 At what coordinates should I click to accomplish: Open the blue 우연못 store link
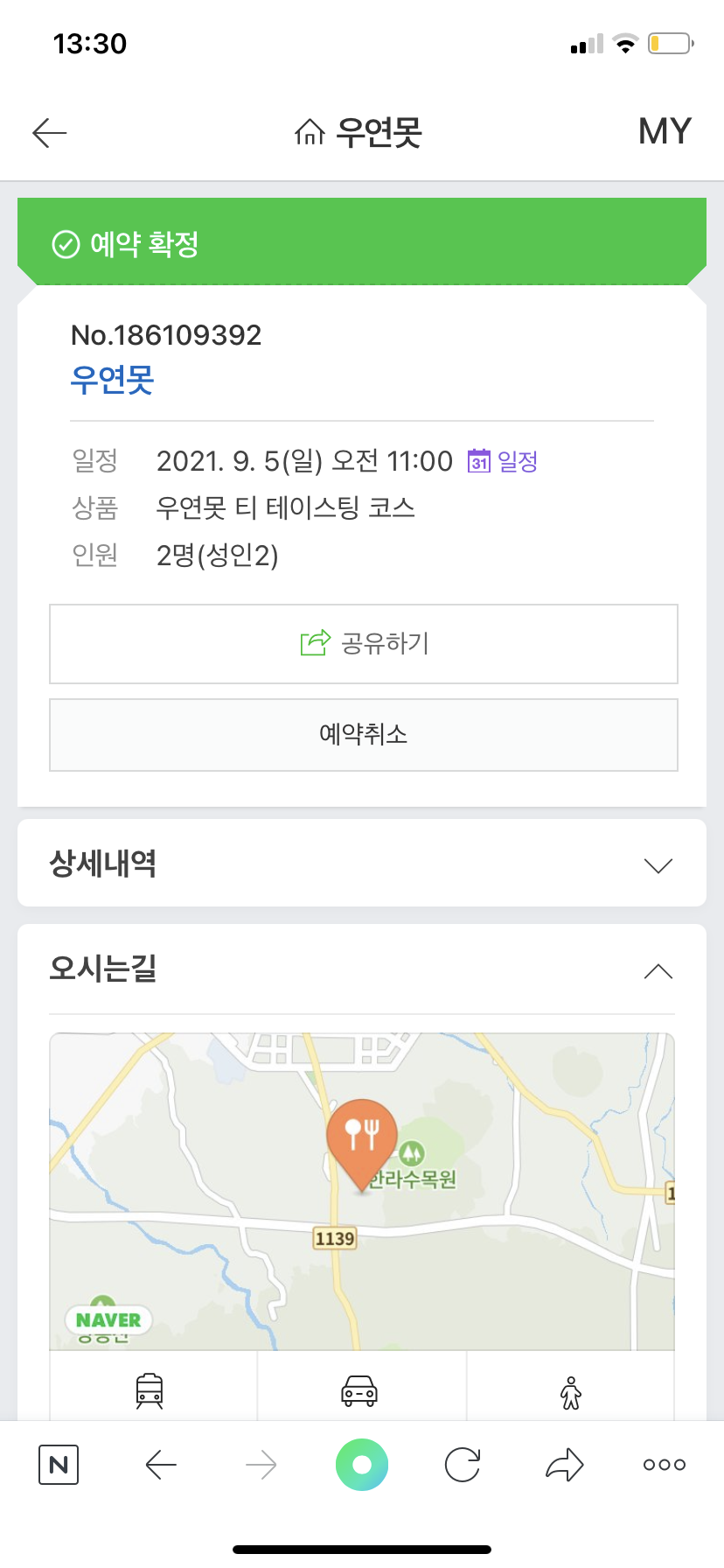click(112, 380)
